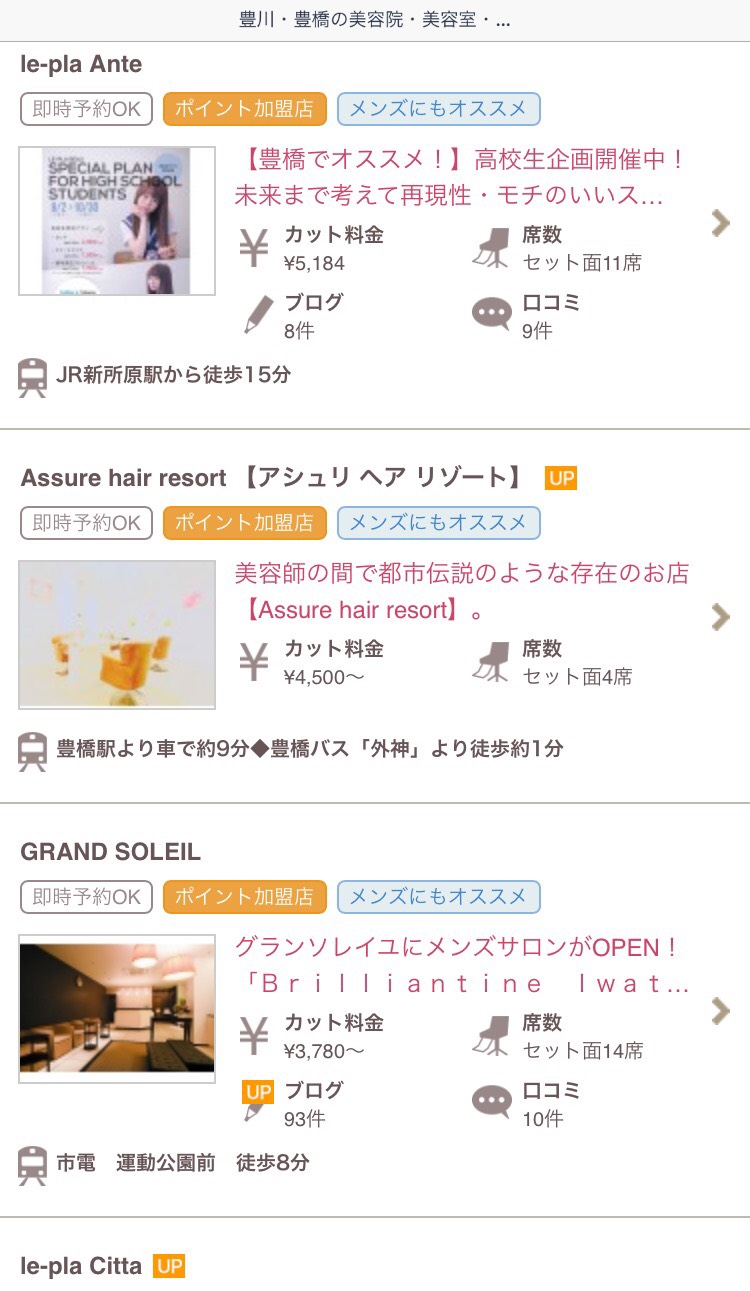
Task: Expand the arrow beside Assure hair resort
Action: coord(720,617)
